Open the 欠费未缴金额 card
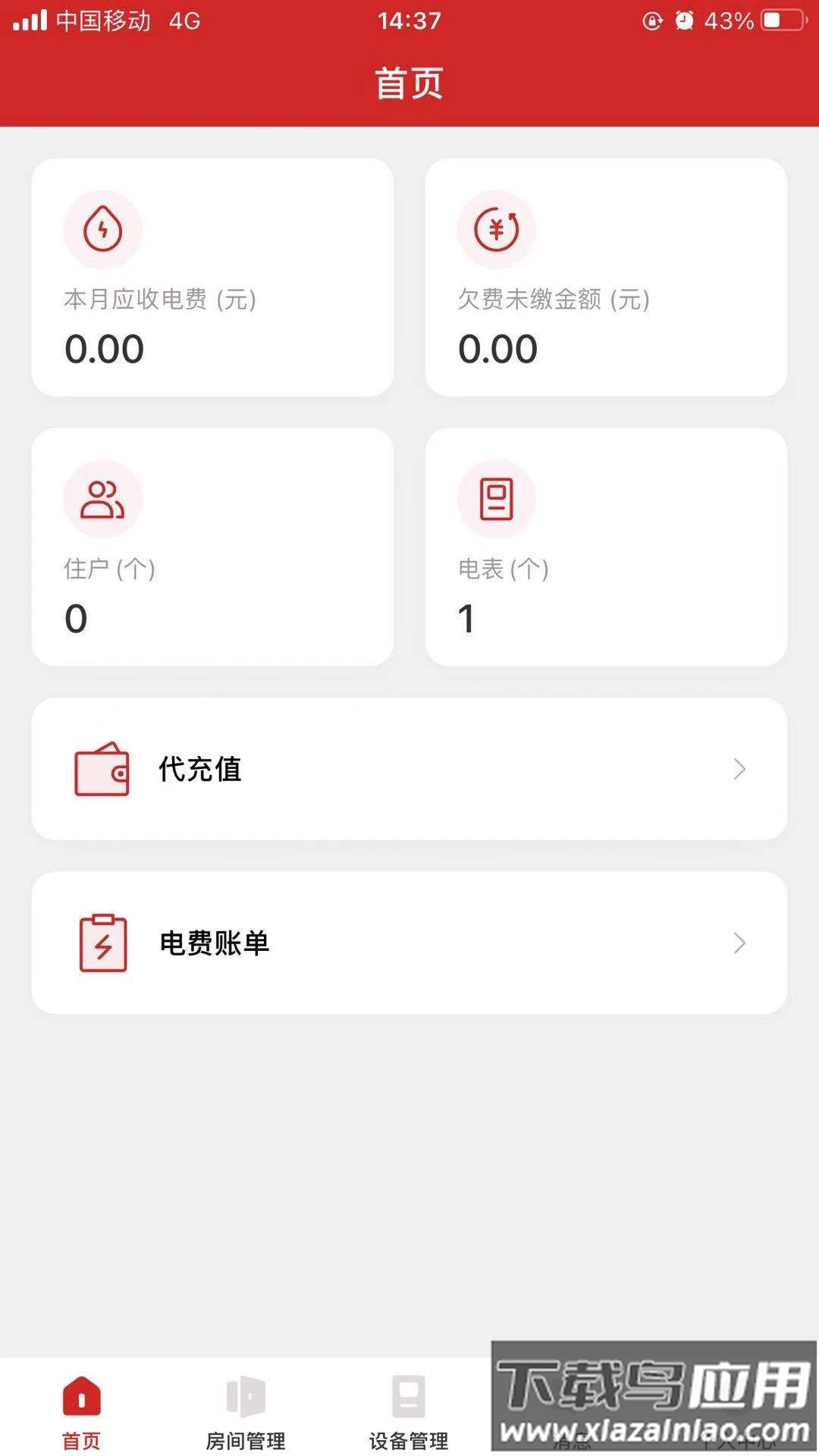 click(606, 278)
